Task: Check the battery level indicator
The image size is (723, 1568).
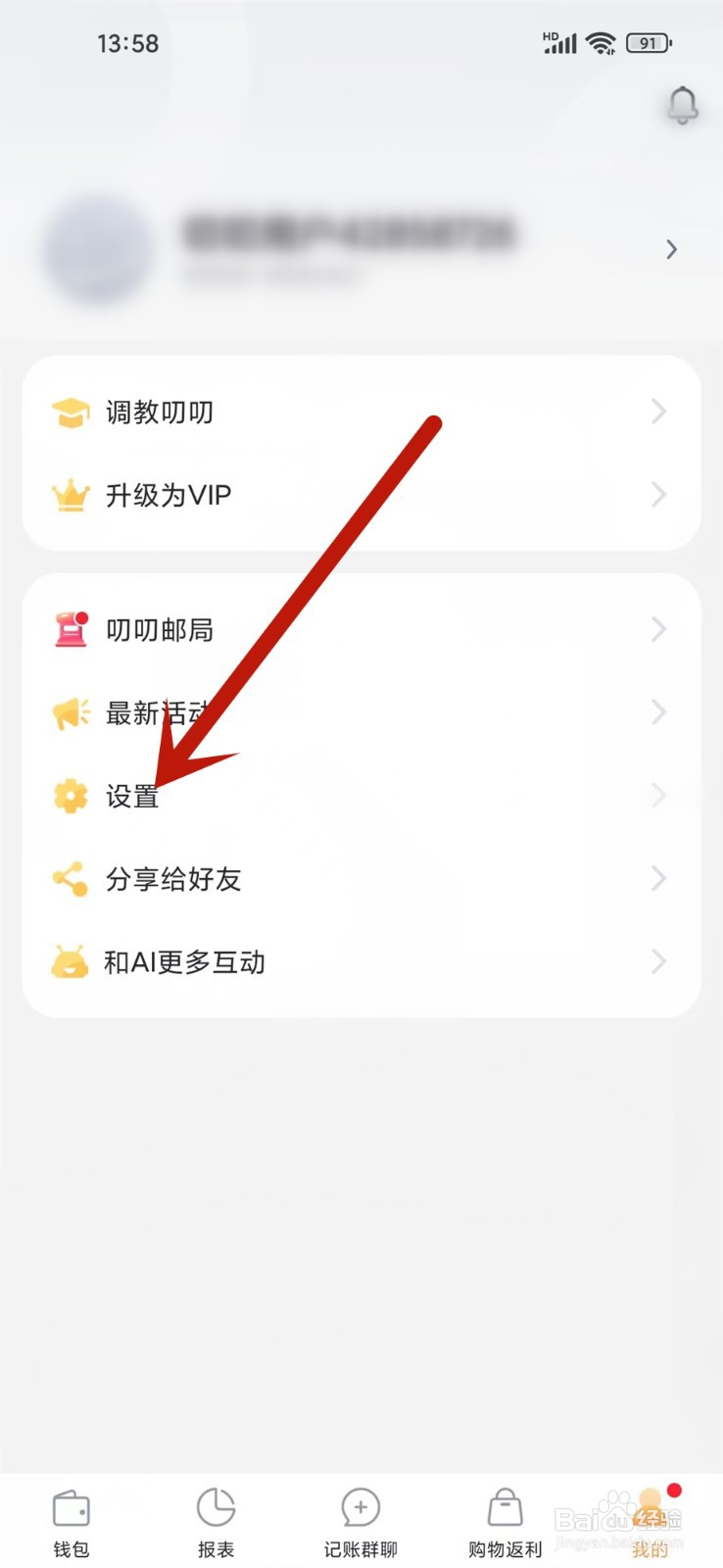Action: [647, 42]
